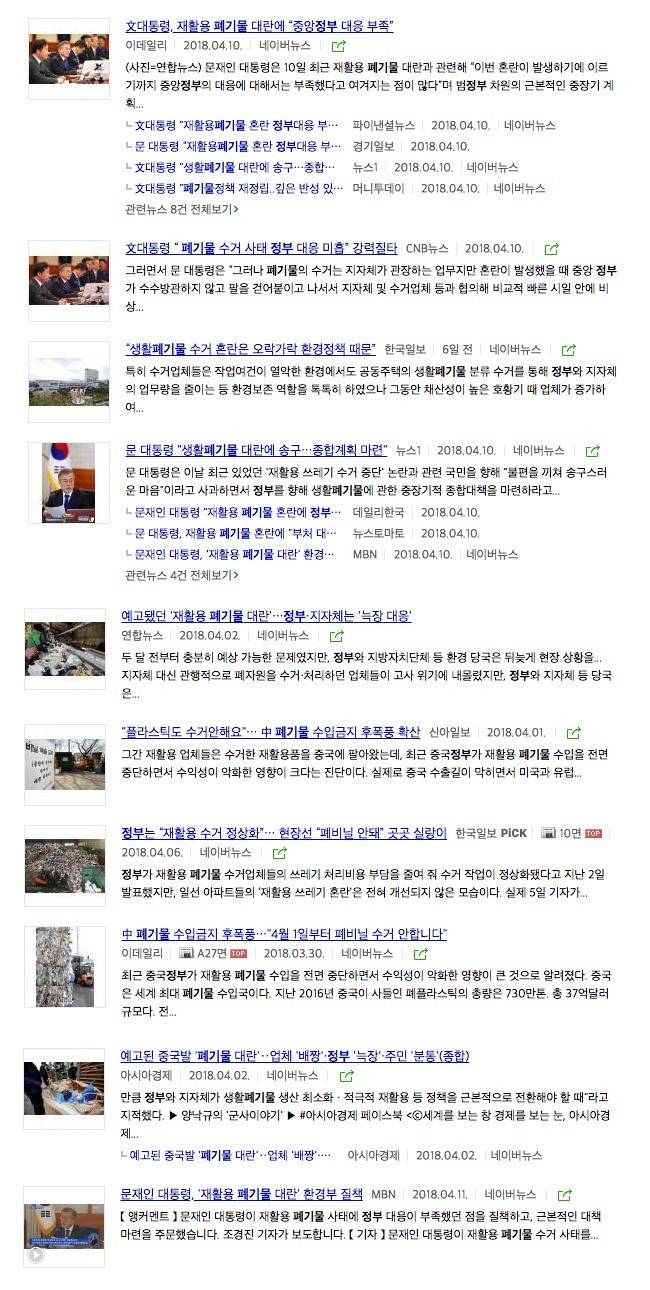
Task: Open 이데일리 article '4월 1일부터 페비닐 수거 안합니다'
Action: [x=284, y=934]
